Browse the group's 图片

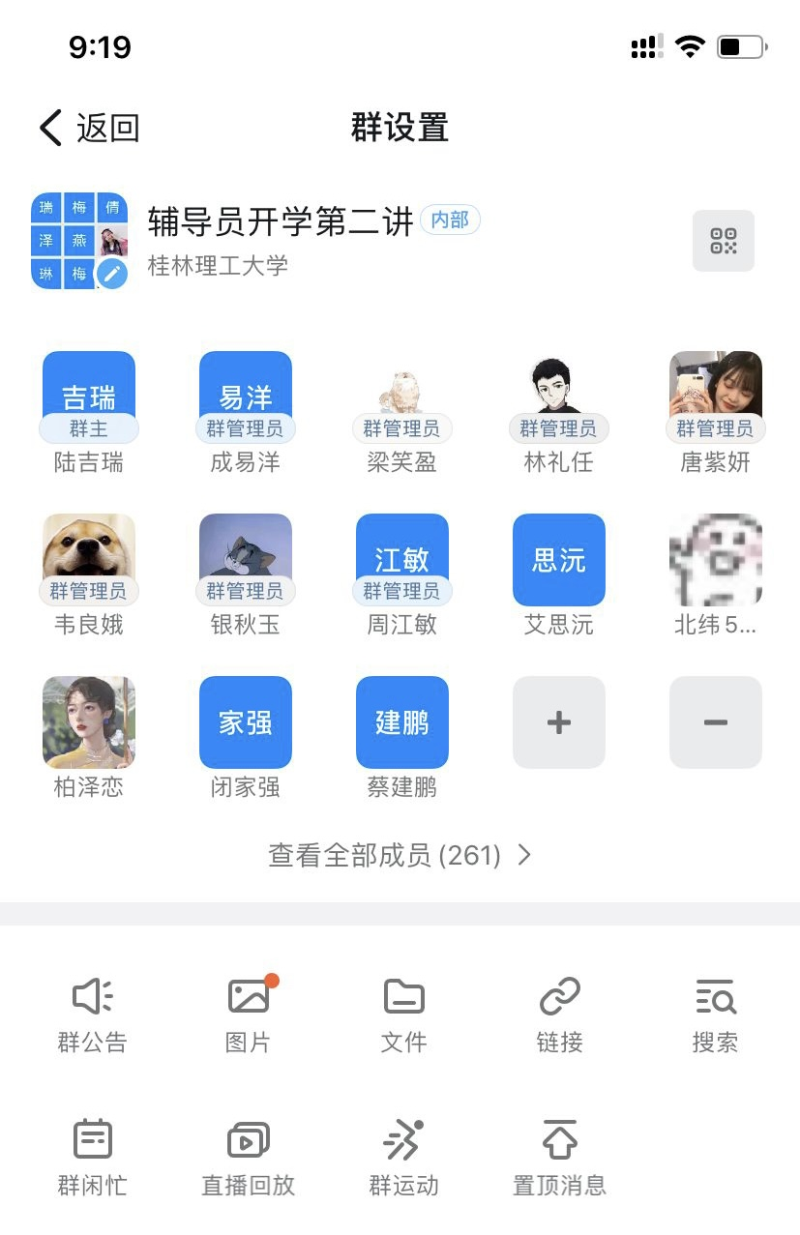(248, 1015)
